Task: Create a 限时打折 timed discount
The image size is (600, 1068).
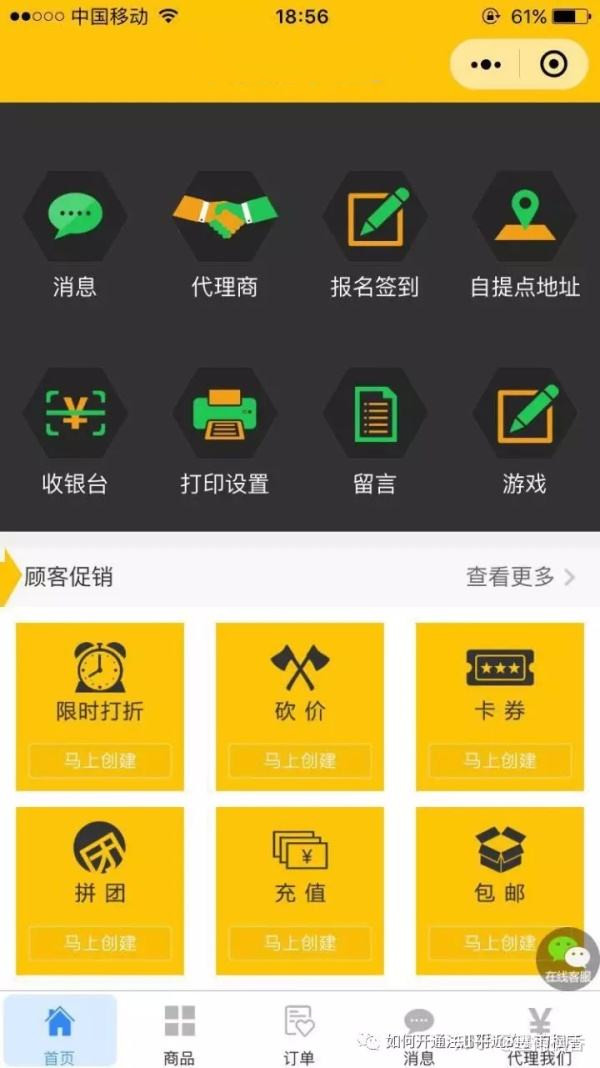Action: tap(100, 761)
